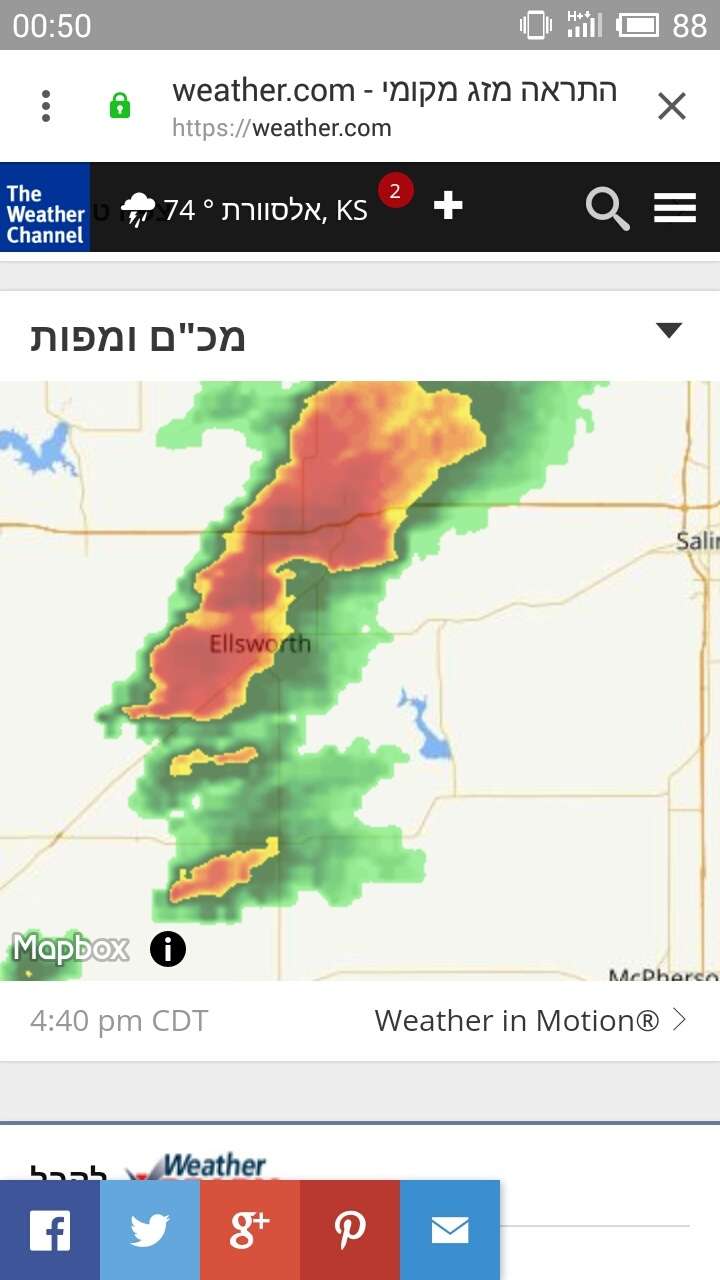Share the page on Google Plus
720x1280 pixels.
[x=250, y=1230]
